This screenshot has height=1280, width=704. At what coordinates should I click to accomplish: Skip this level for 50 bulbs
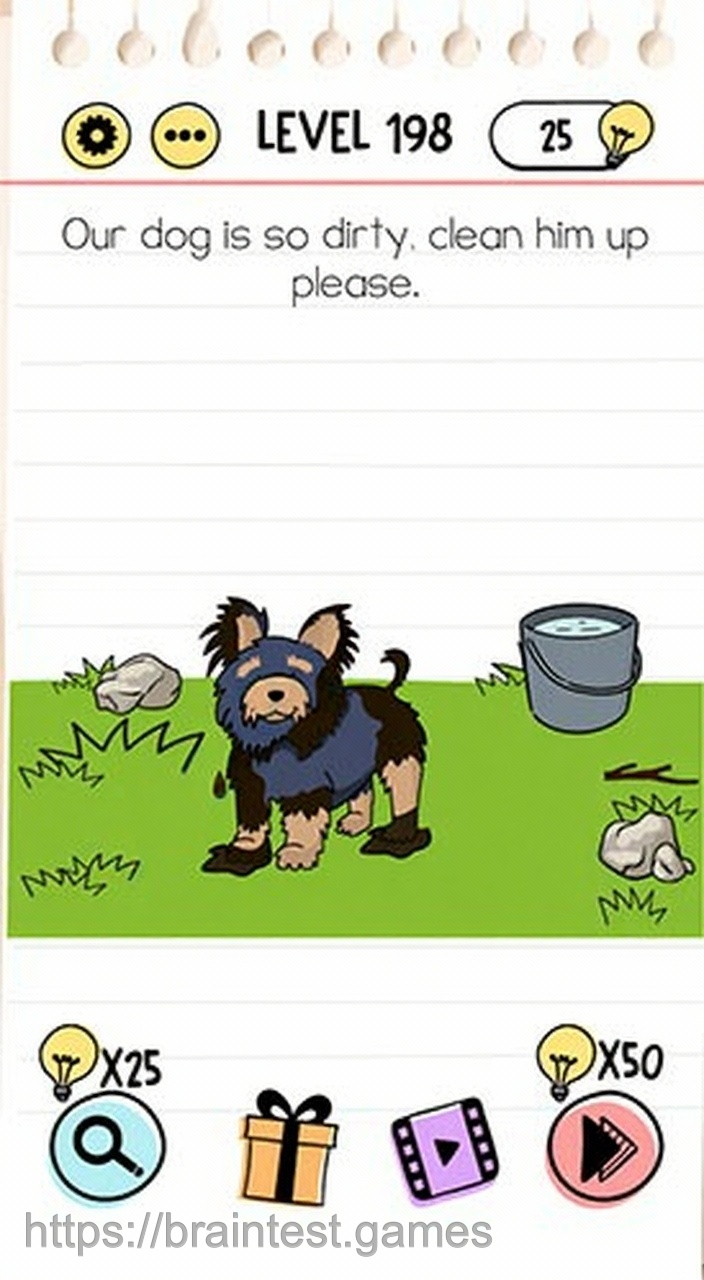click(x=604, y=1148)
